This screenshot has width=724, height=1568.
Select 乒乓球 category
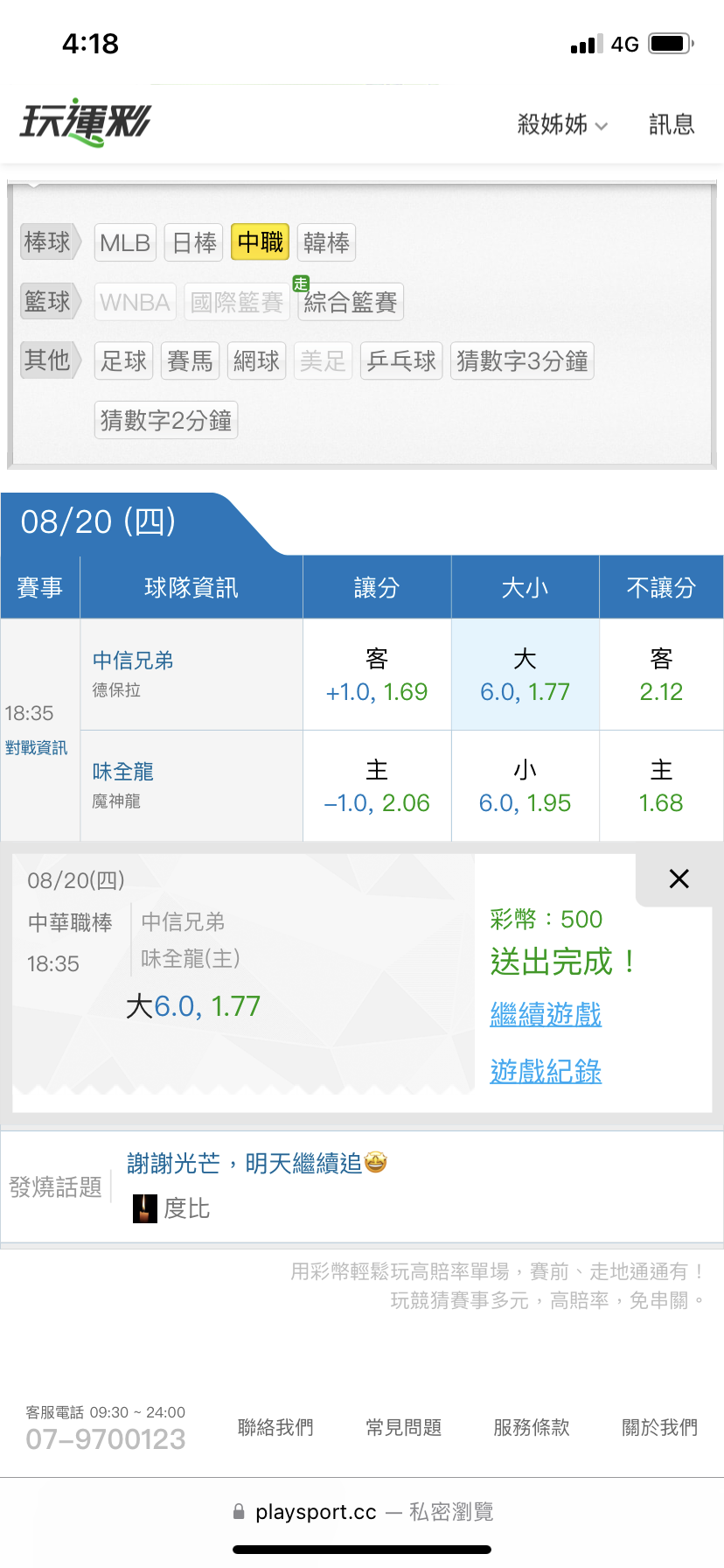point(401,360)
